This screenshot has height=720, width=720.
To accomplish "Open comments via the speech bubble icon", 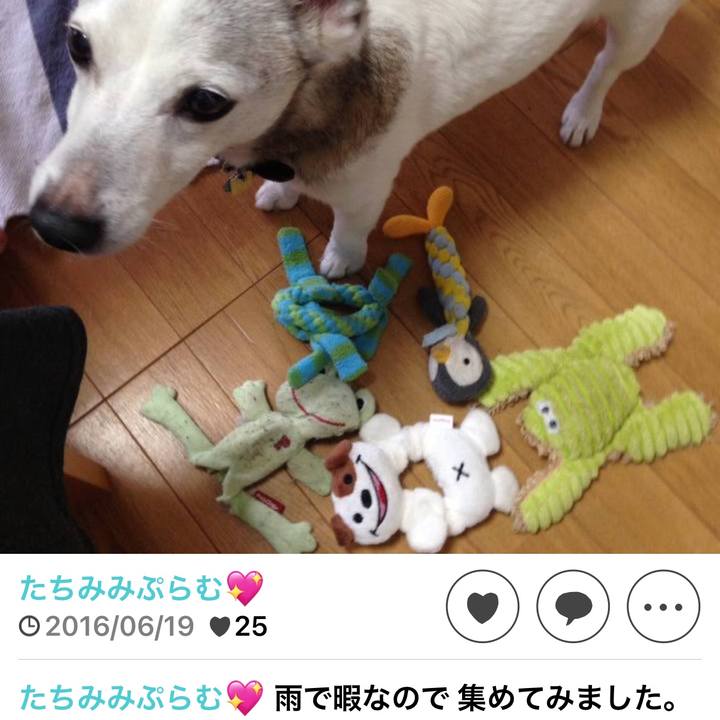I will (x=573, y=606).
